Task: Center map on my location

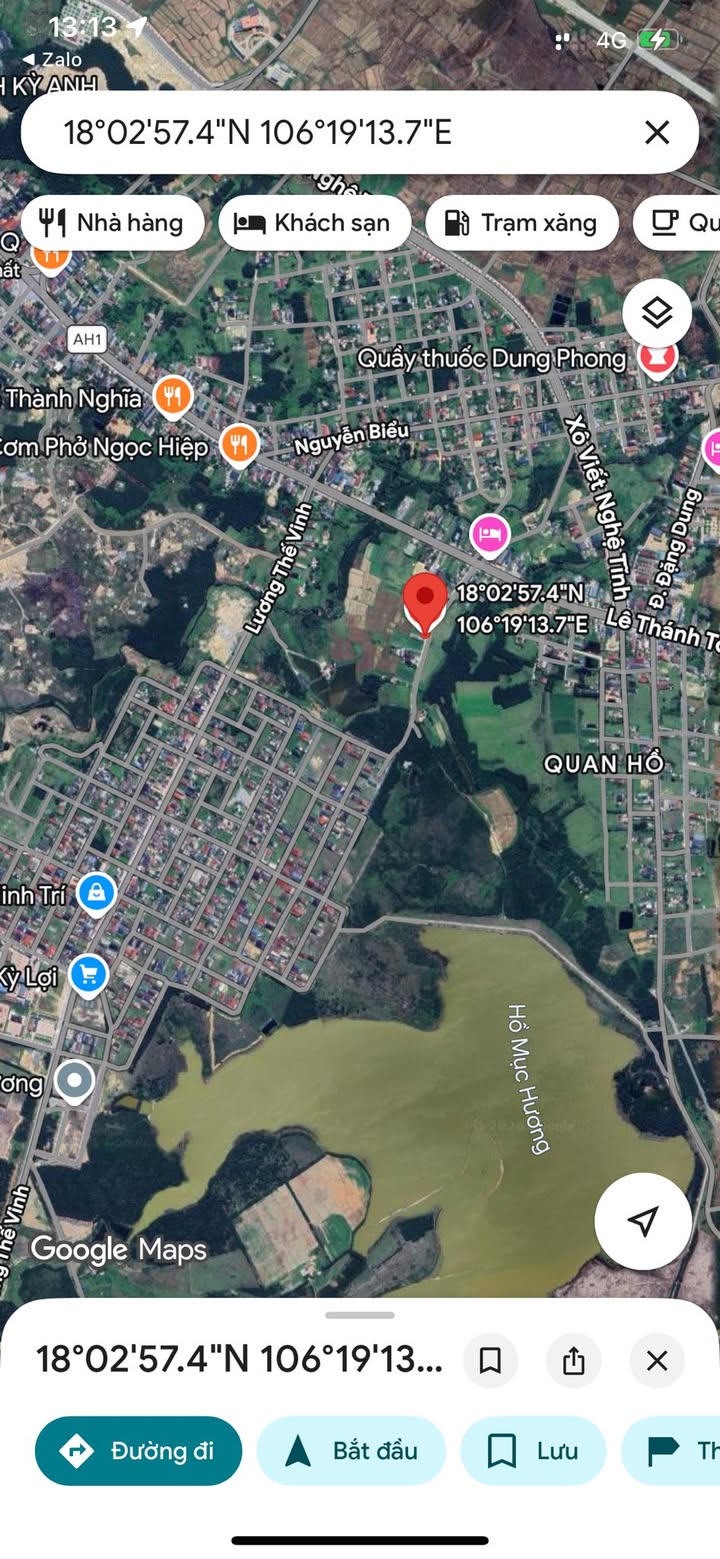Action: point(643,1221)
